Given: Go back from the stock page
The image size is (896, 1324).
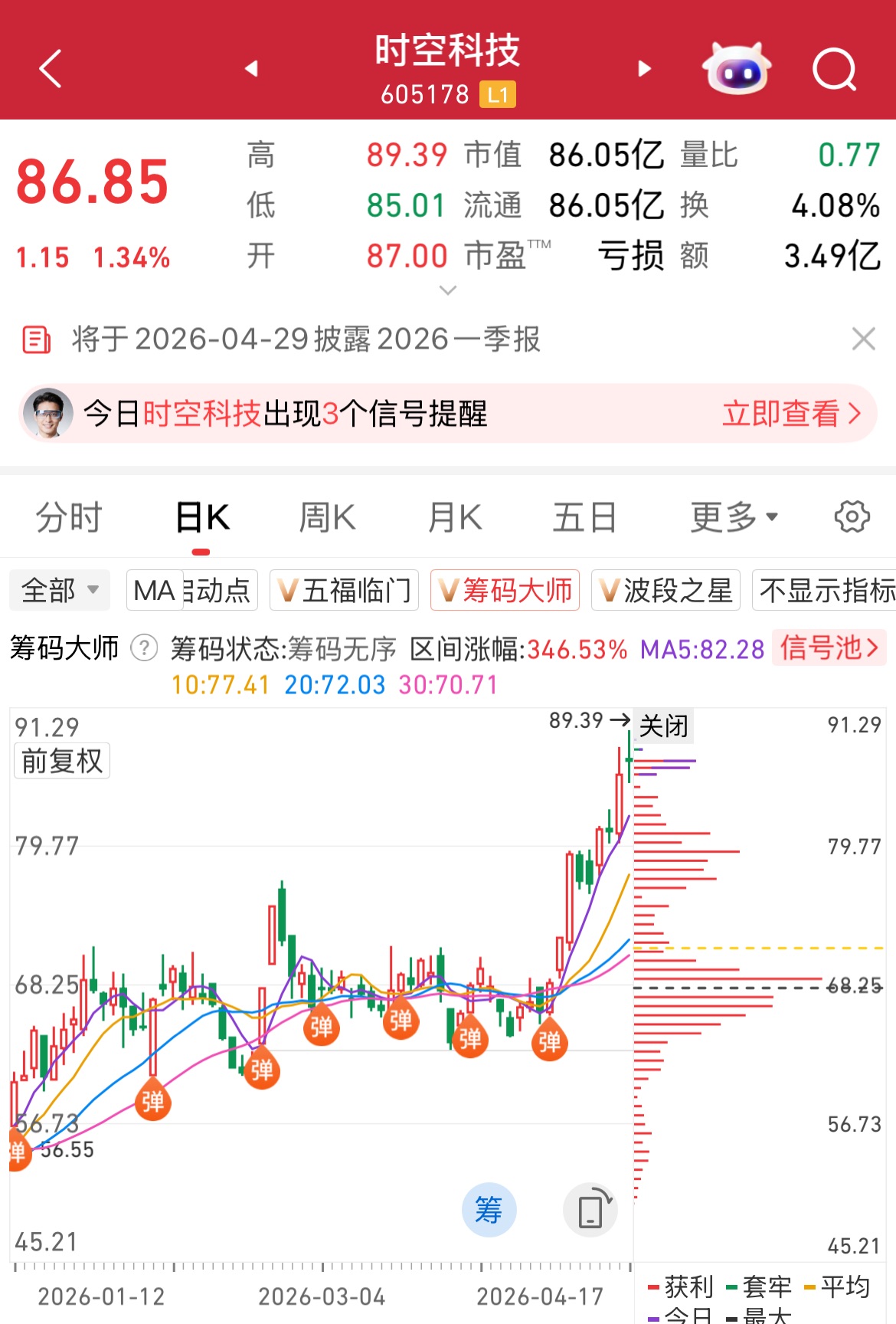Looking at the screenshot, I should click(x=51, y=69).
